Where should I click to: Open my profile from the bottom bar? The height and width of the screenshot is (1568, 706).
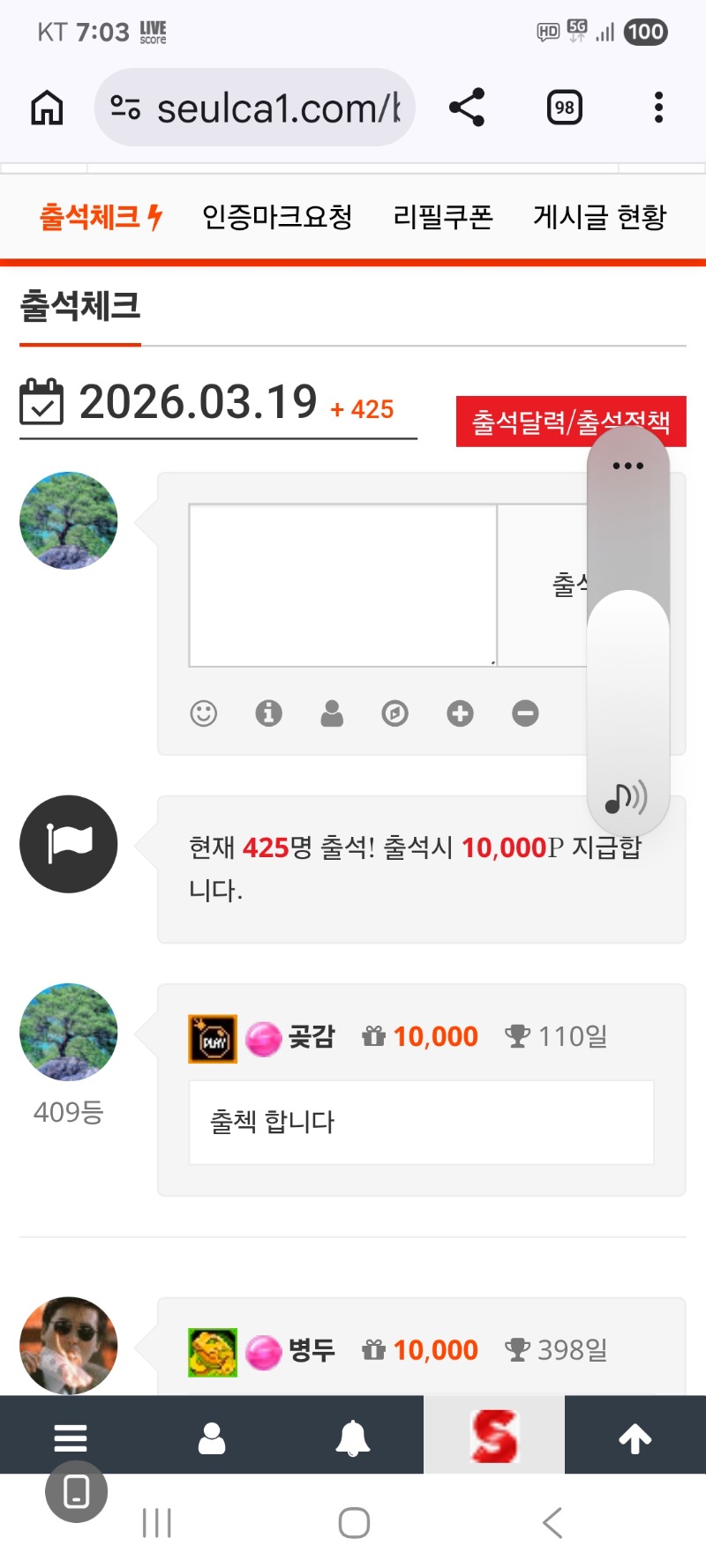pos(212,1437)
